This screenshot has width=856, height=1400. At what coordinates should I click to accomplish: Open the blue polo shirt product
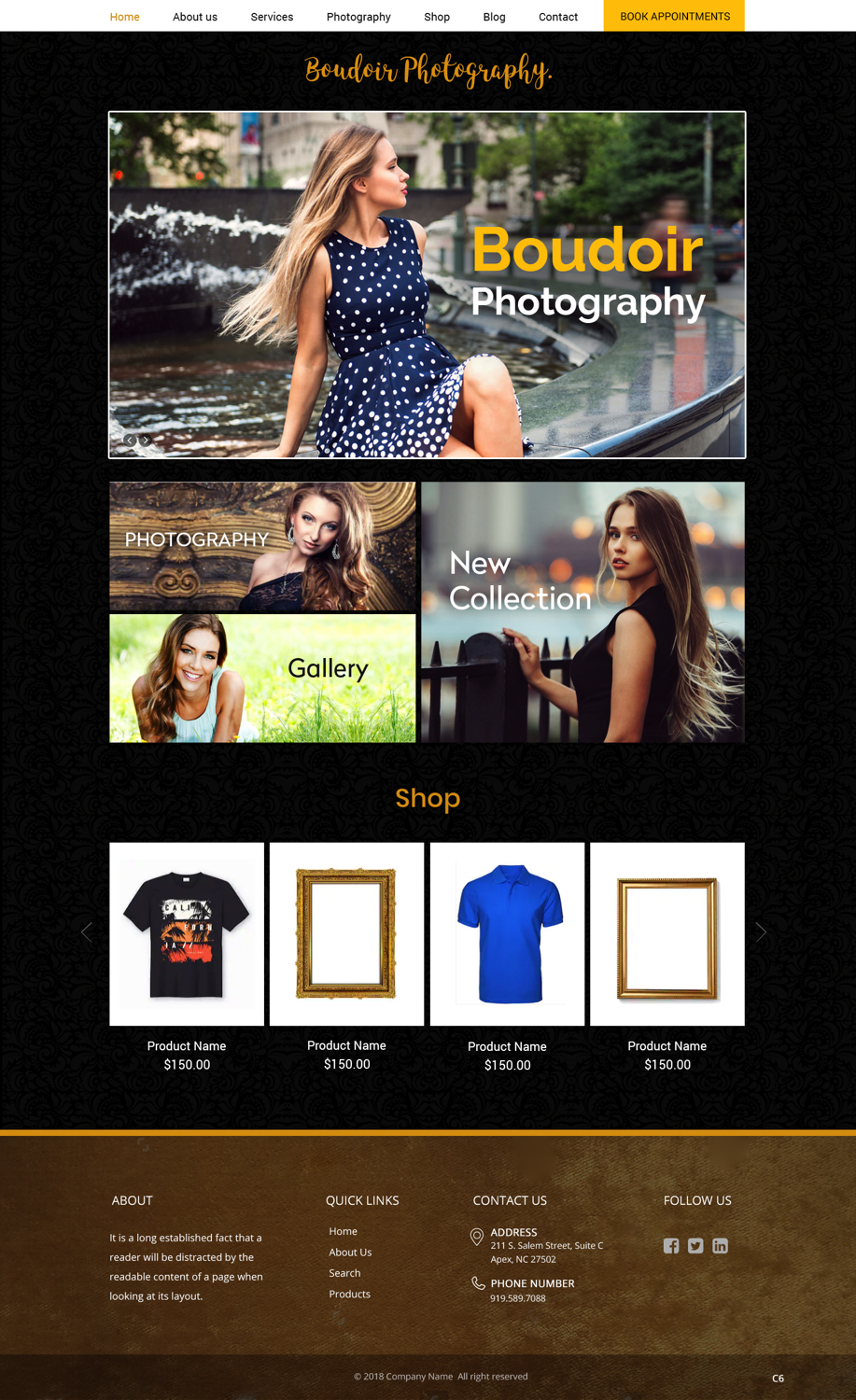507,933
